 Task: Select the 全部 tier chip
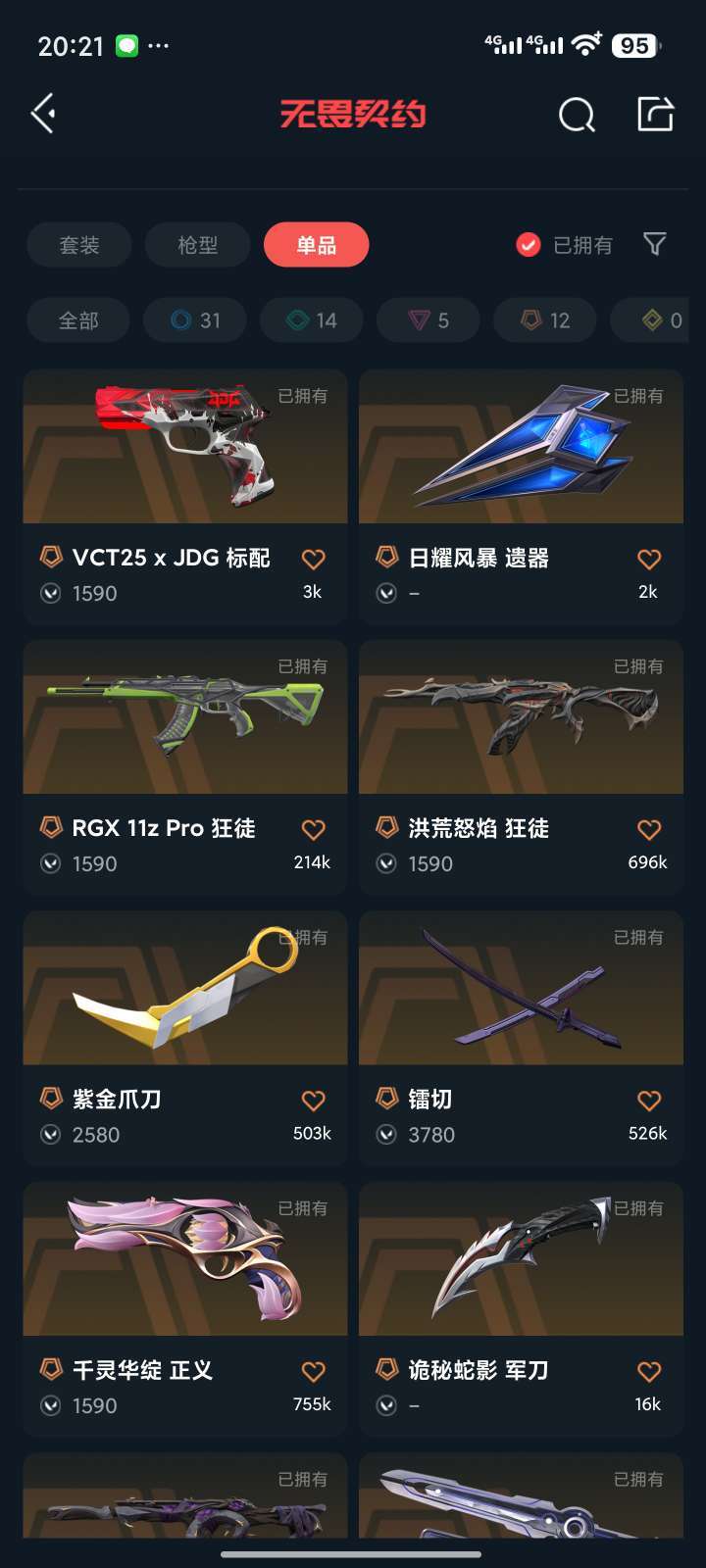(x=78, y=320)
